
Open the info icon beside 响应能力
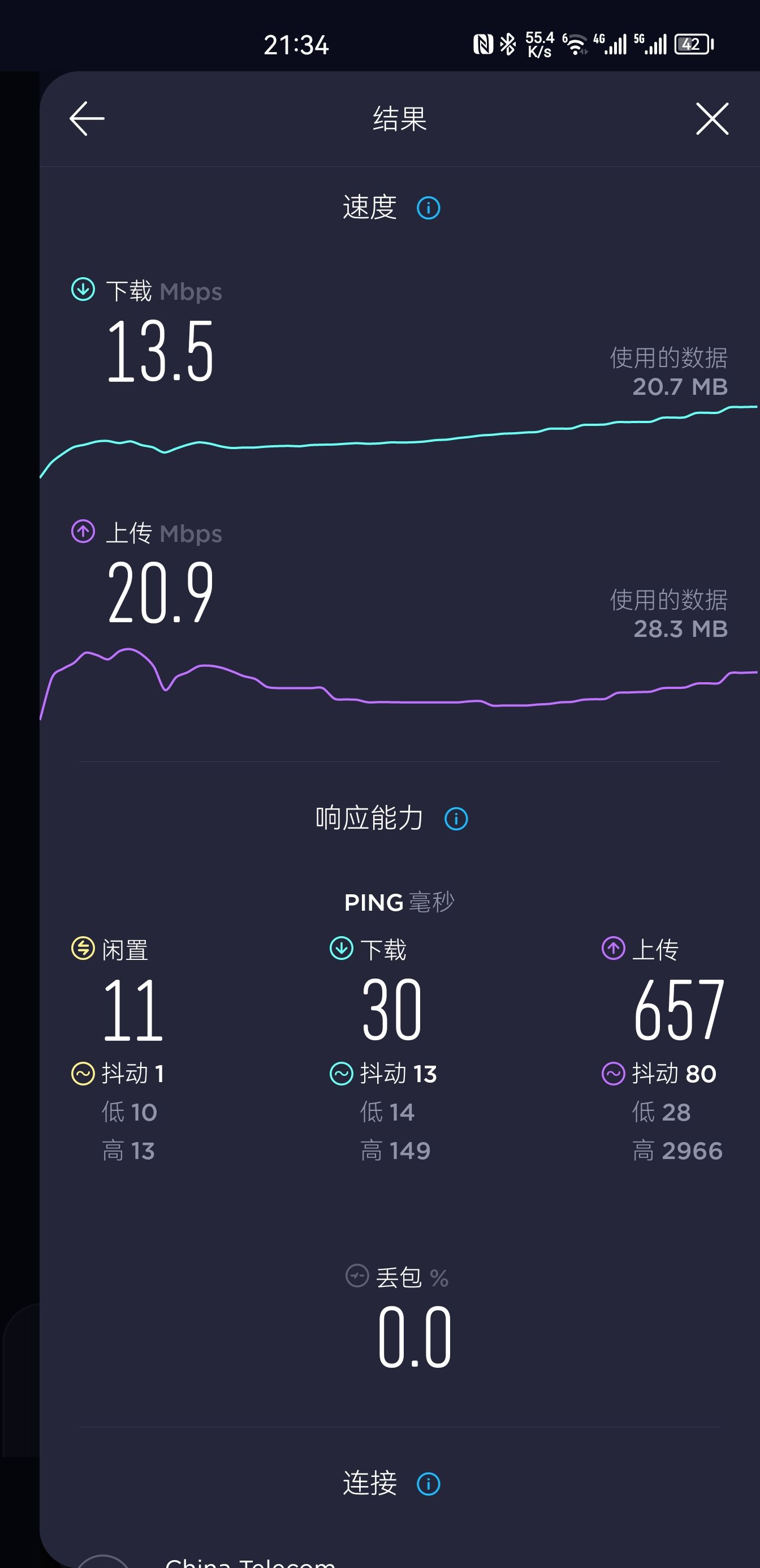[456, 819]
